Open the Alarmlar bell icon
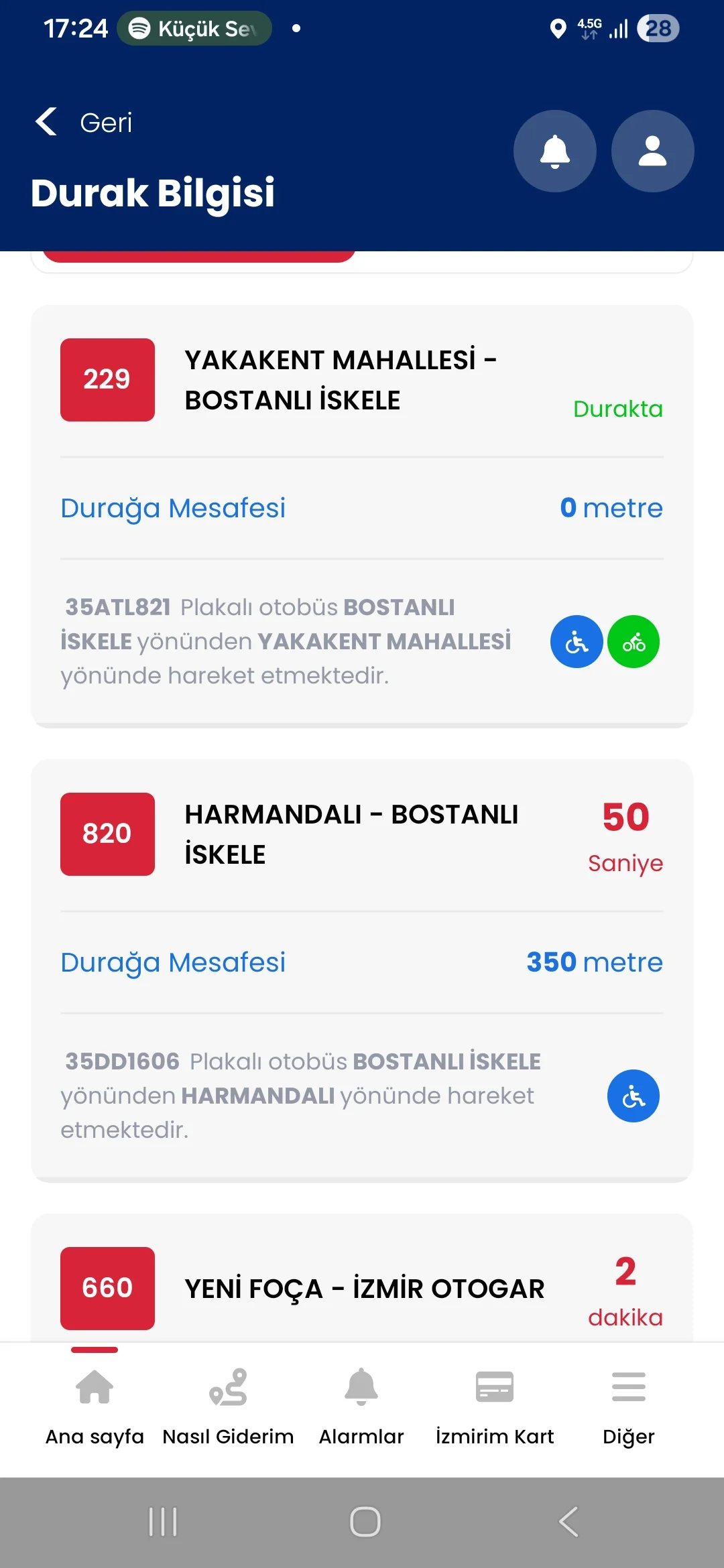The image size is (724, 1568). 361,1387
